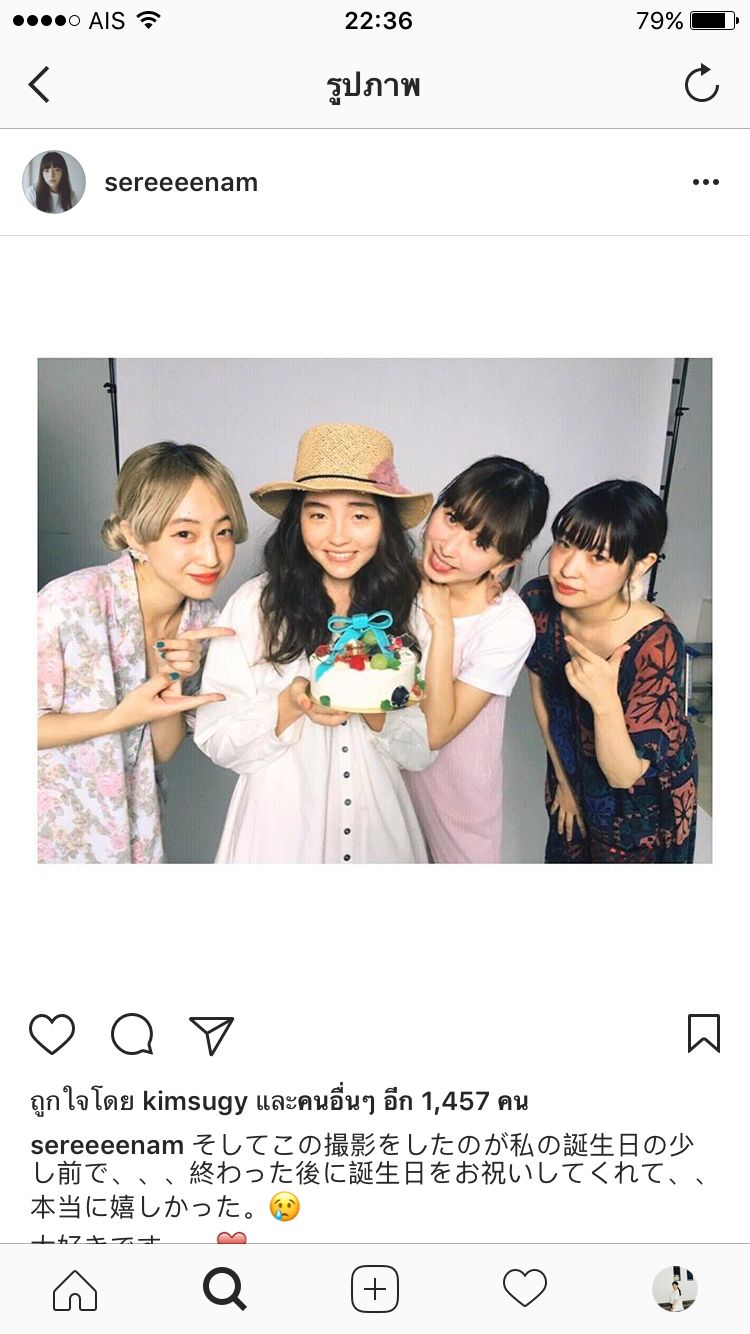Switch to the Home feed tab

(x=75, y=1289)
